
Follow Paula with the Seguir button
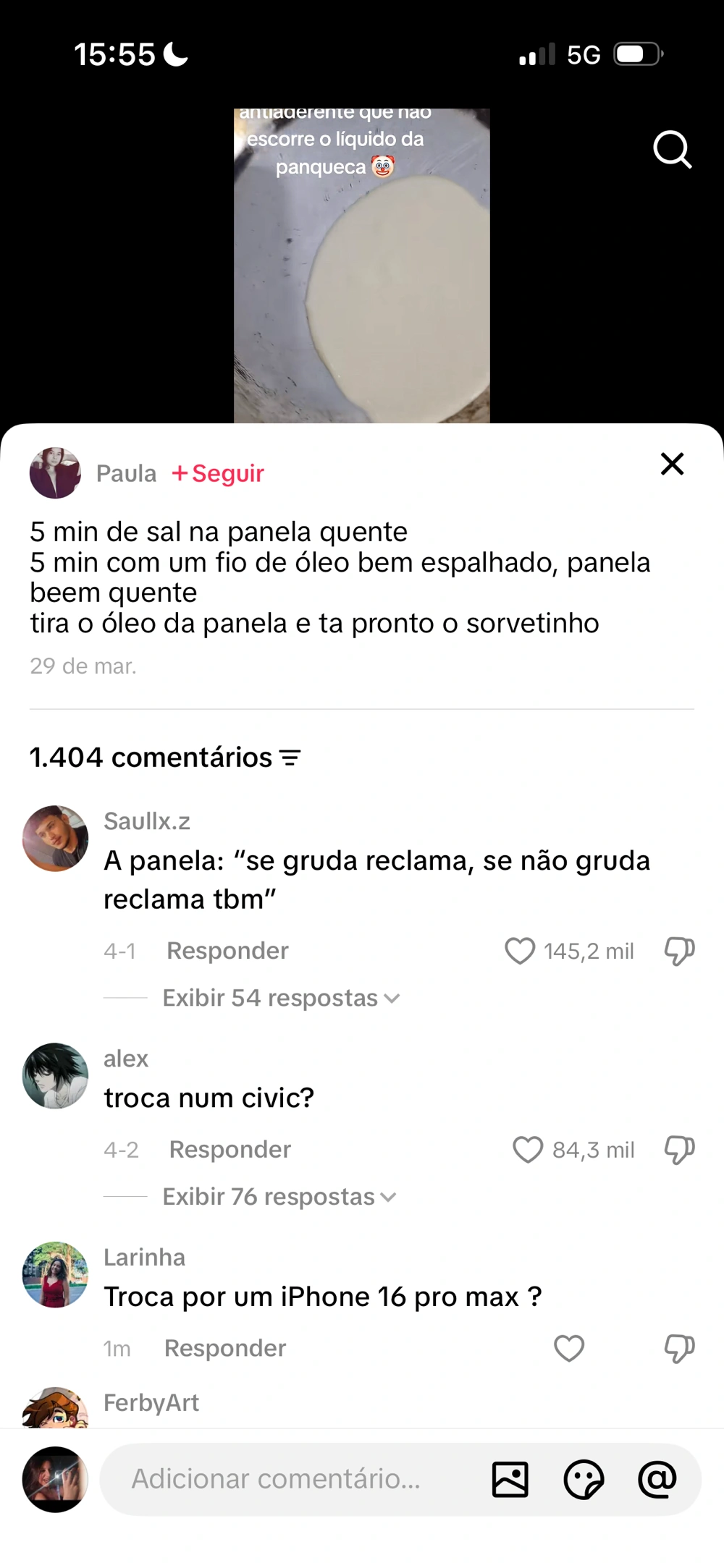pyautogui.click(x=218, y=474)
